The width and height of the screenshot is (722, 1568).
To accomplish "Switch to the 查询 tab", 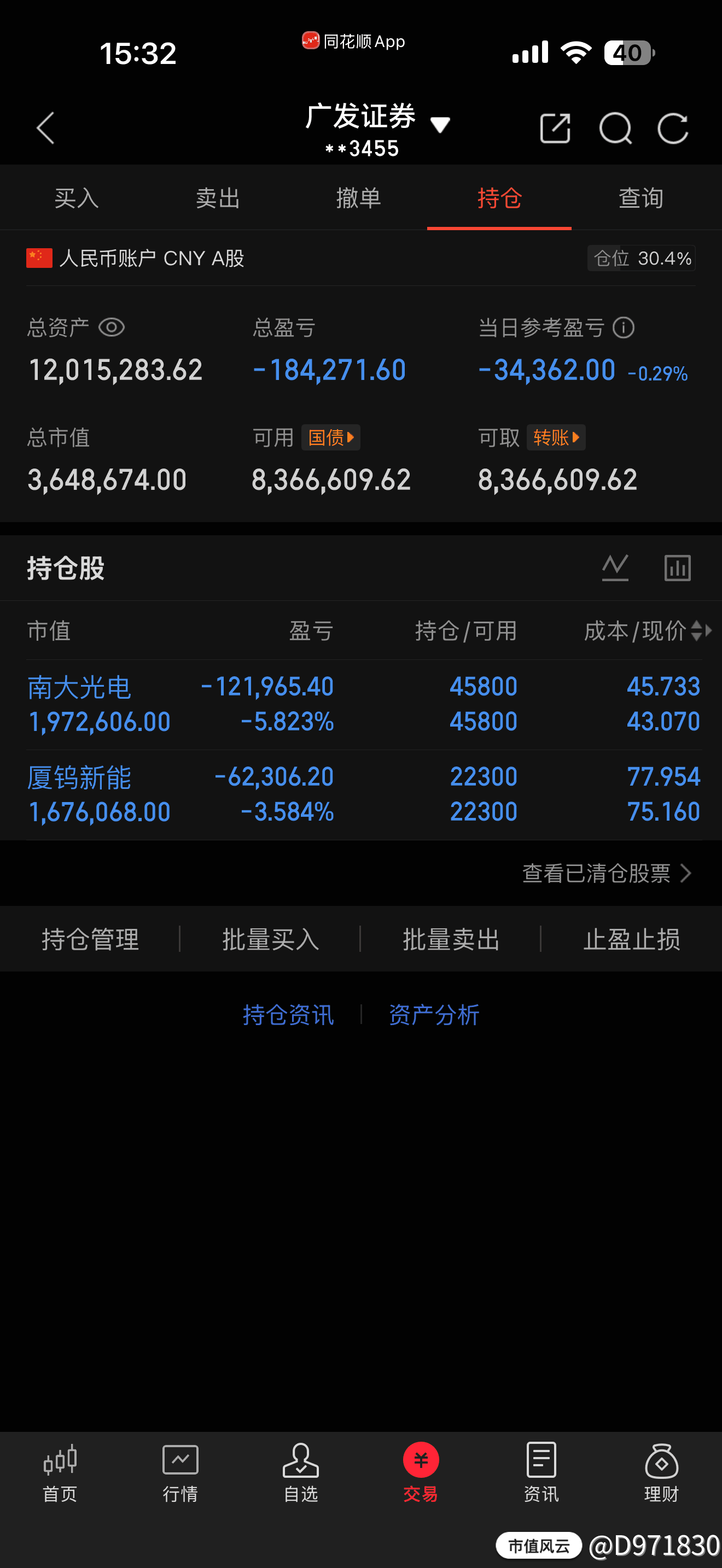I will tap(641, 198).
